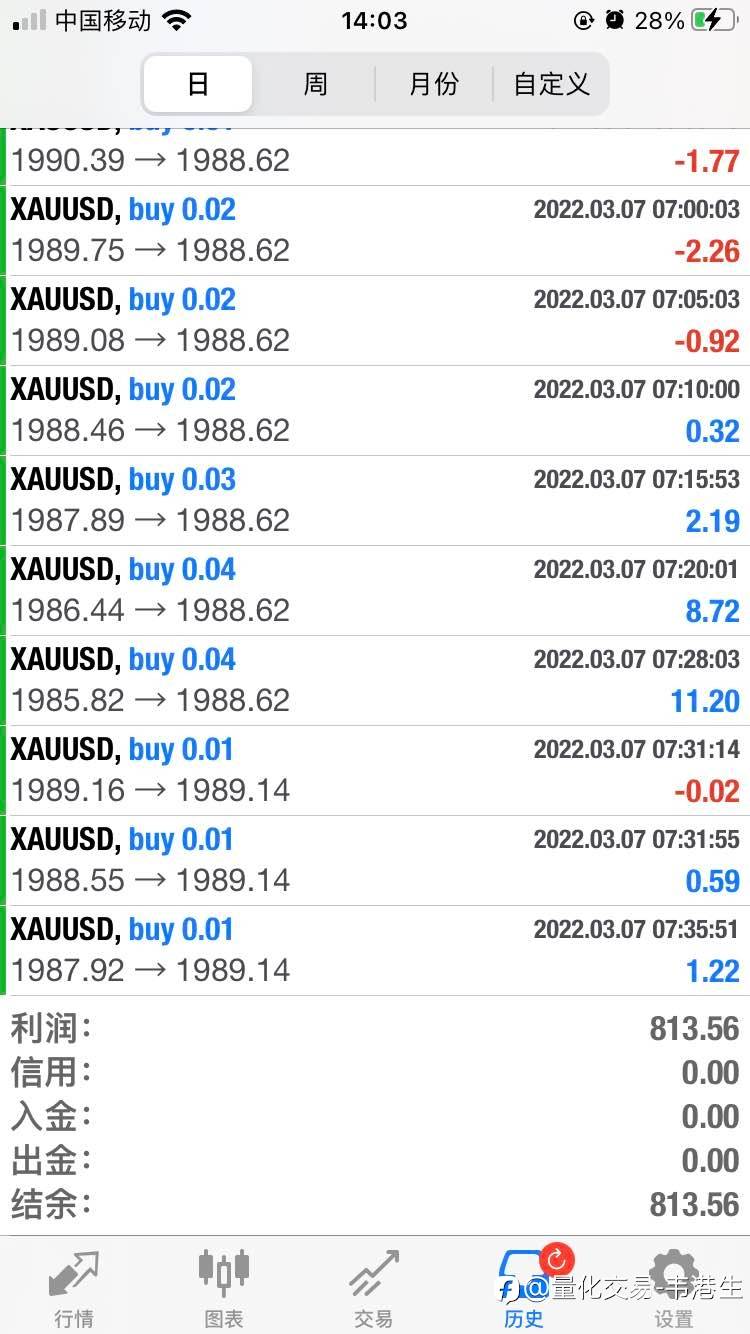
Task: Open the 历史 history tab
Action: click(x=523, y=1288)
